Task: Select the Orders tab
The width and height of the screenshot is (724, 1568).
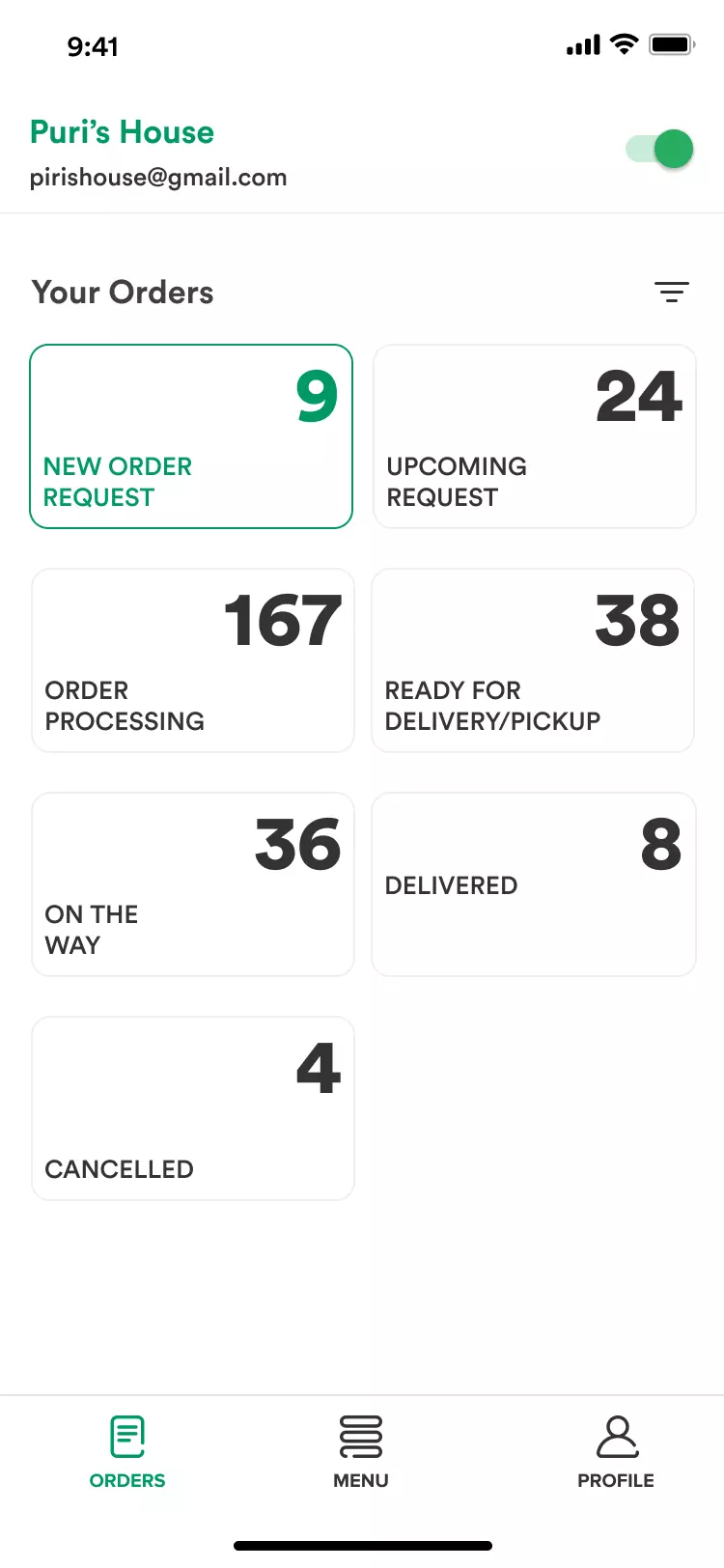Action: [127, 1452]
